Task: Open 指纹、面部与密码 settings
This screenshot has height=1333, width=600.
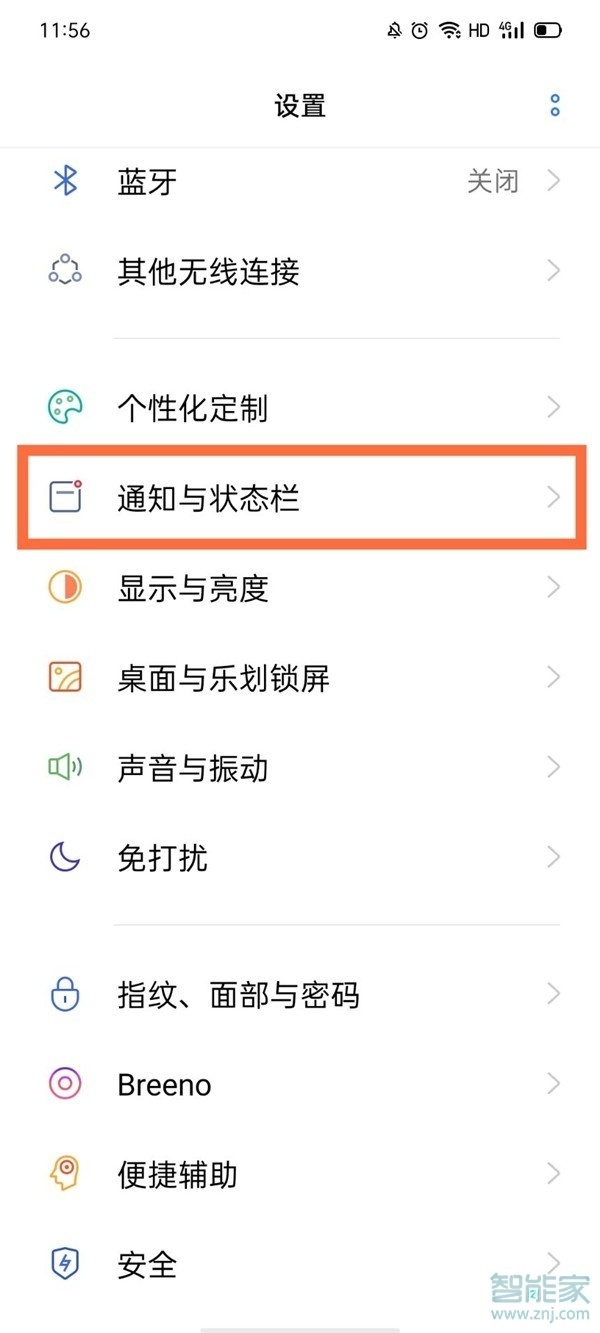Action: pyautogui.click(x=300, y=995)
